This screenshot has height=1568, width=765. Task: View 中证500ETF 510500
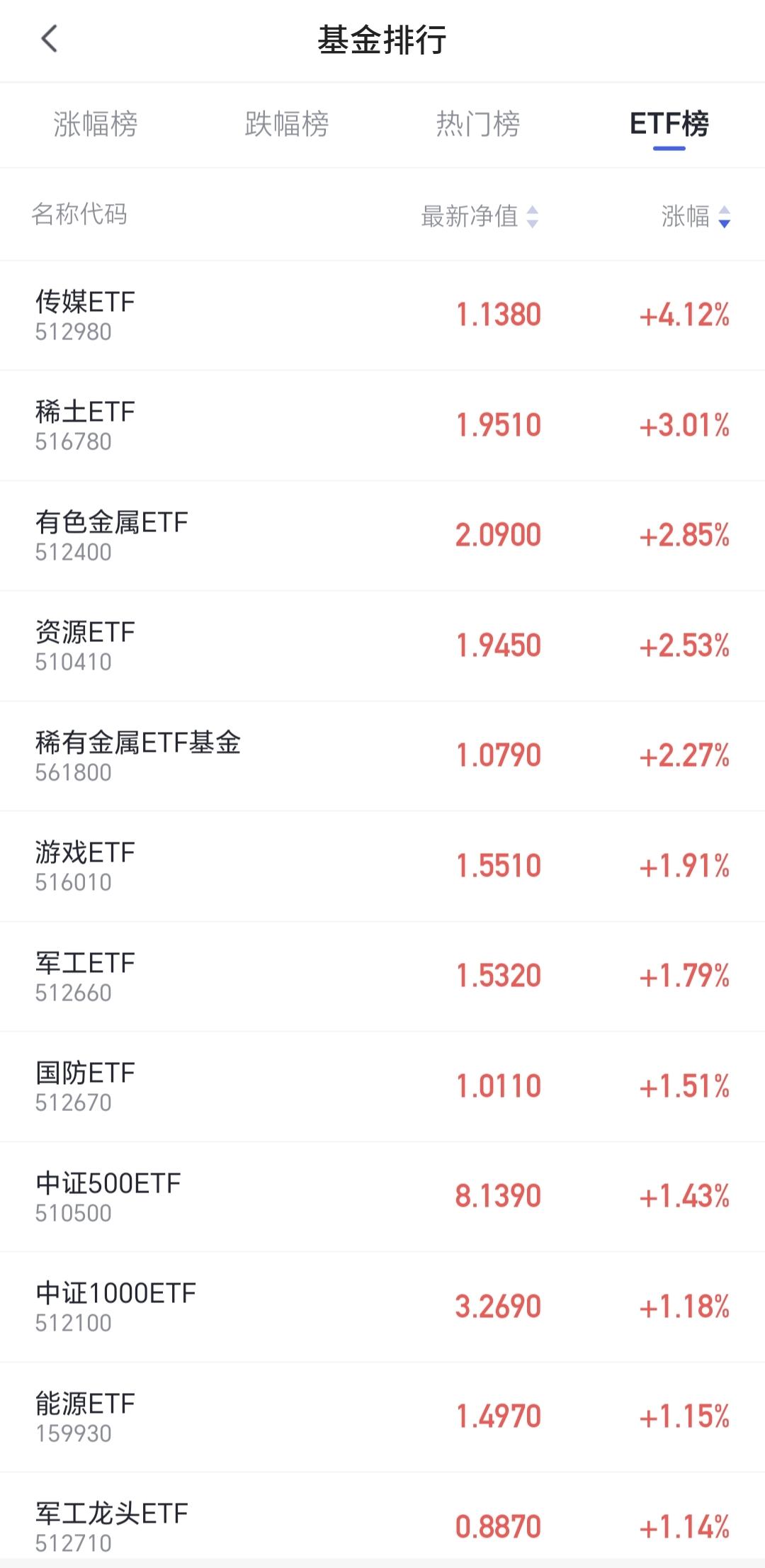click(x=382, y=1197)
